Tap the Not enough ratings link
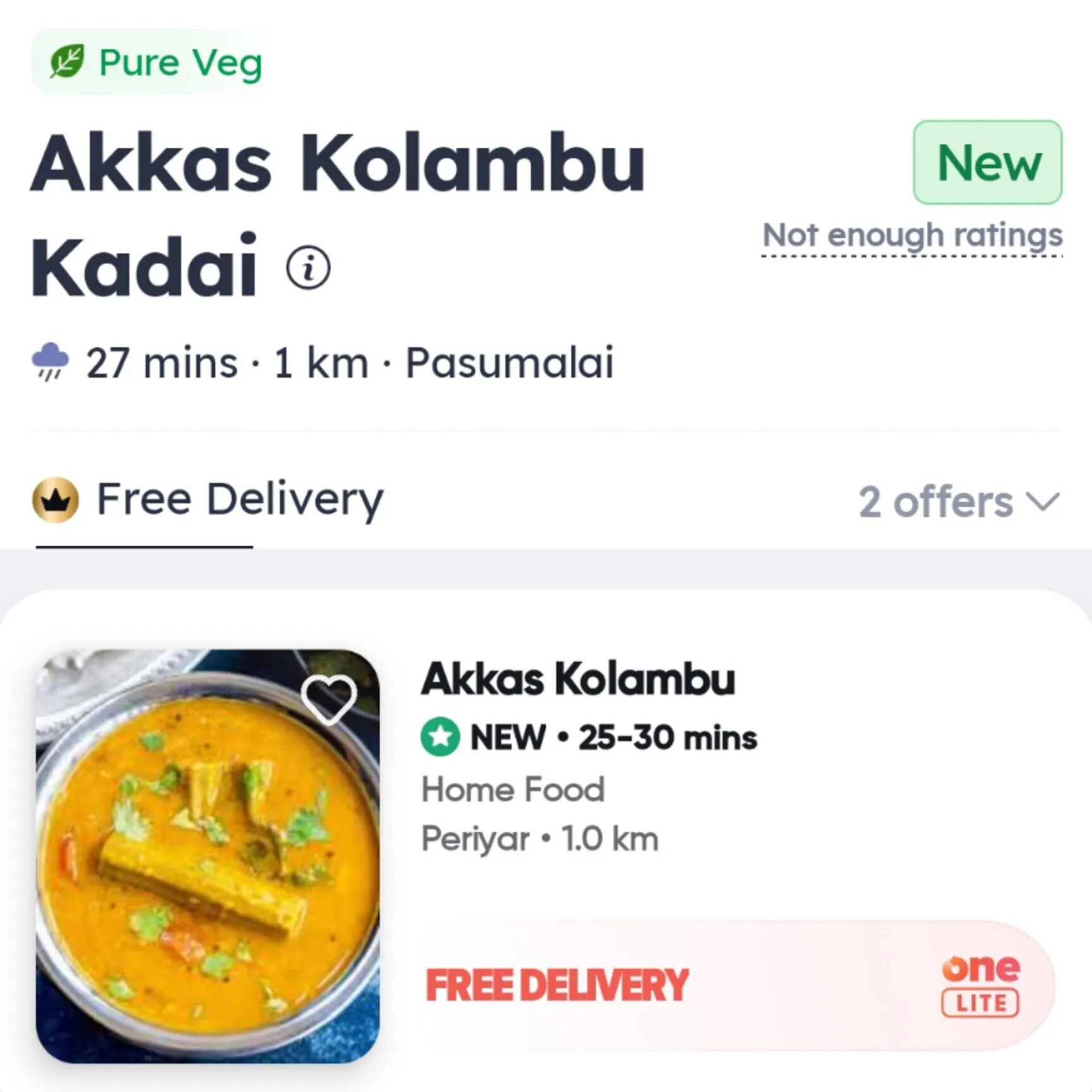Screen dimensions: 1092x1092 coord(912,236)
